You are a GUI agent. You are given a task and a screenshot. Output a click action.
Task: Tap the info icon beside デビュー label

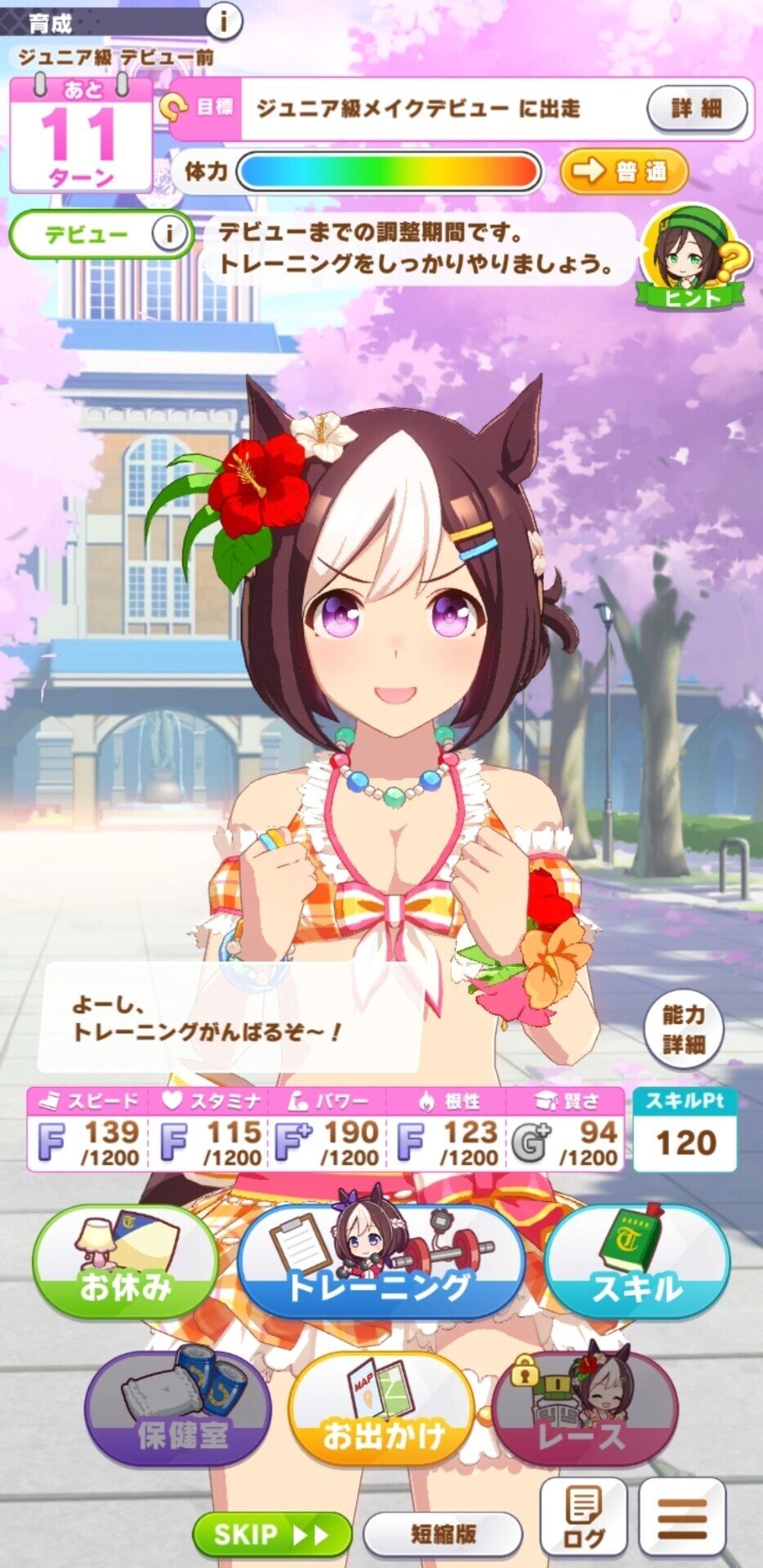pyautogui.click(x=169, y=234)
